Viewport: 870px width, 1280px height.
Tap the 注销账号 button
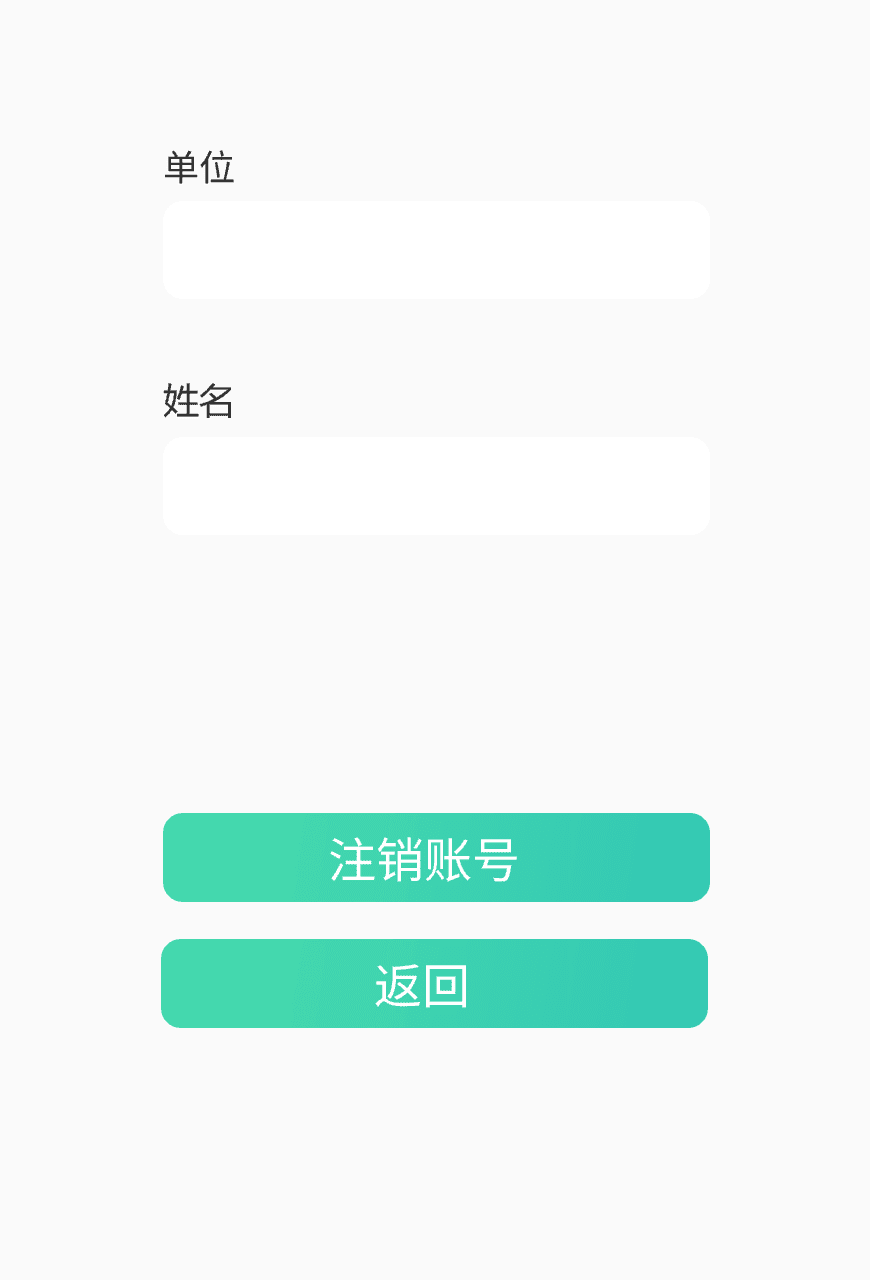(436, 858)
